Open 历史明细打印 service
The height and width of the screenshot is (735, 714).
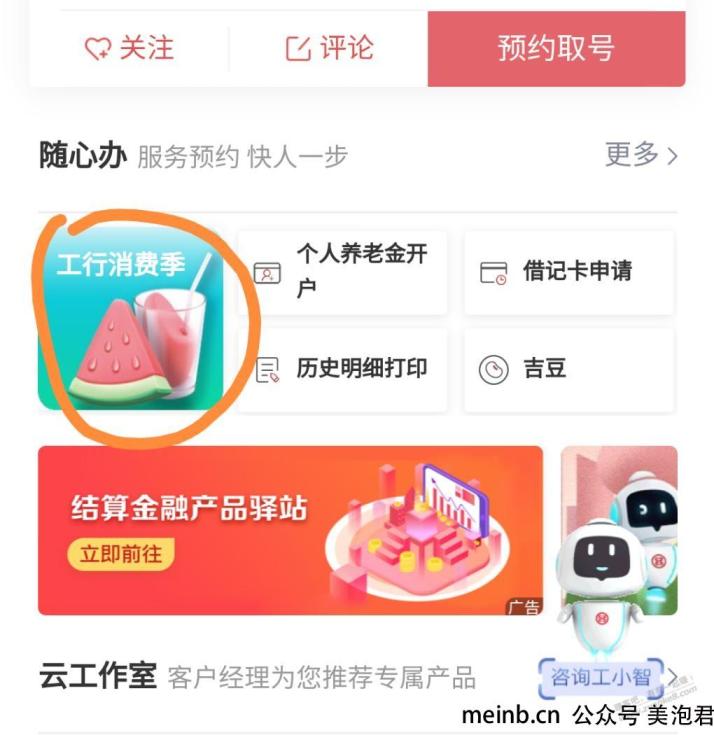tap(342, 369)
